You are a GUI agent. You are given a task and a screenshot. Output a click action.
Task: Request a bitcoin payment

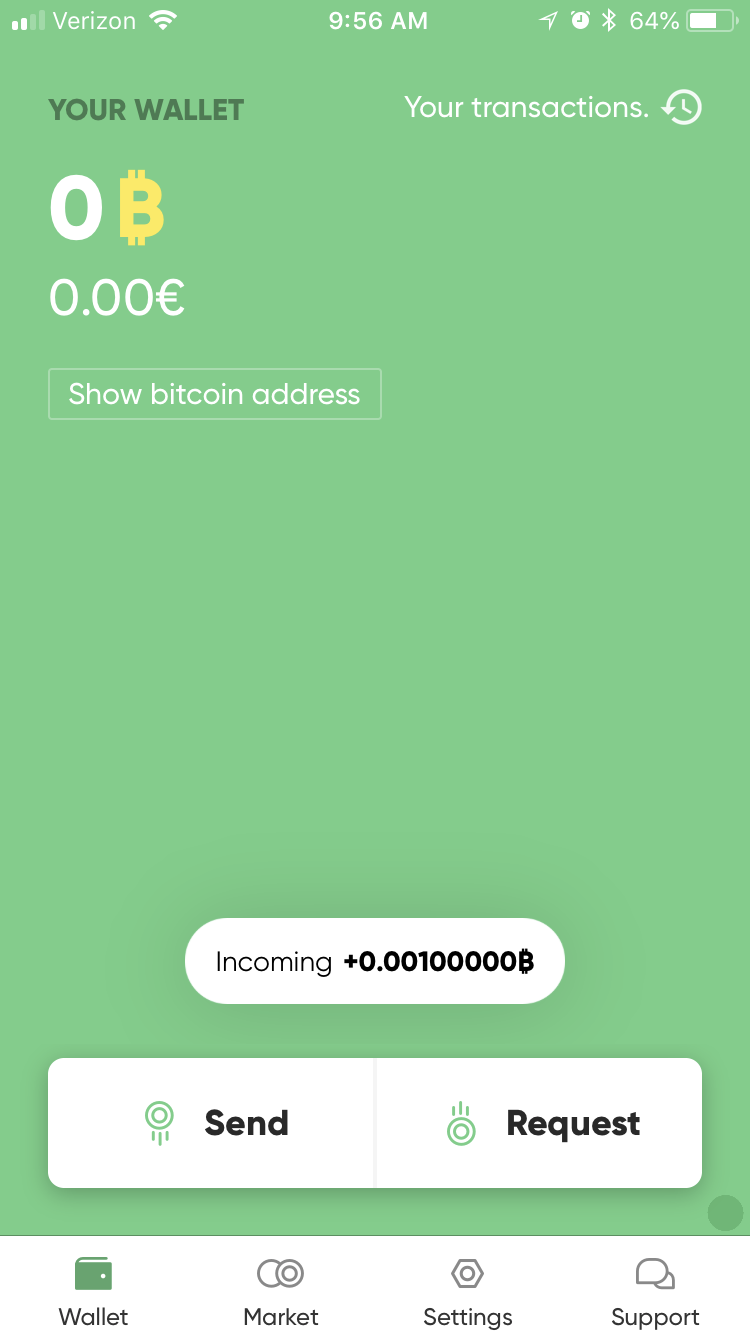click(539, 1123)
